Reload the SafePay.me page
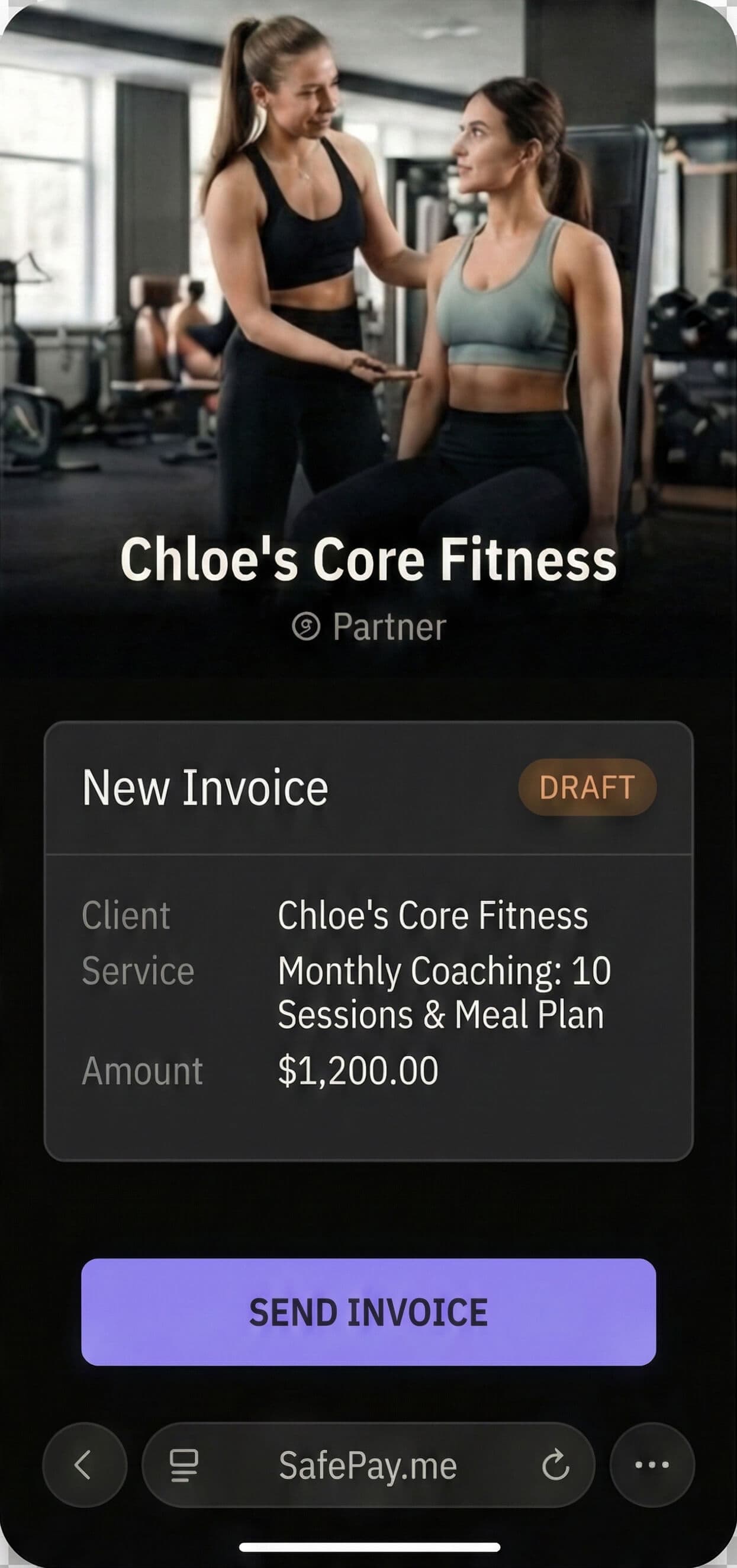Image resolution: width=737 pixels, height=1568 pixels. coord(555,1464)
